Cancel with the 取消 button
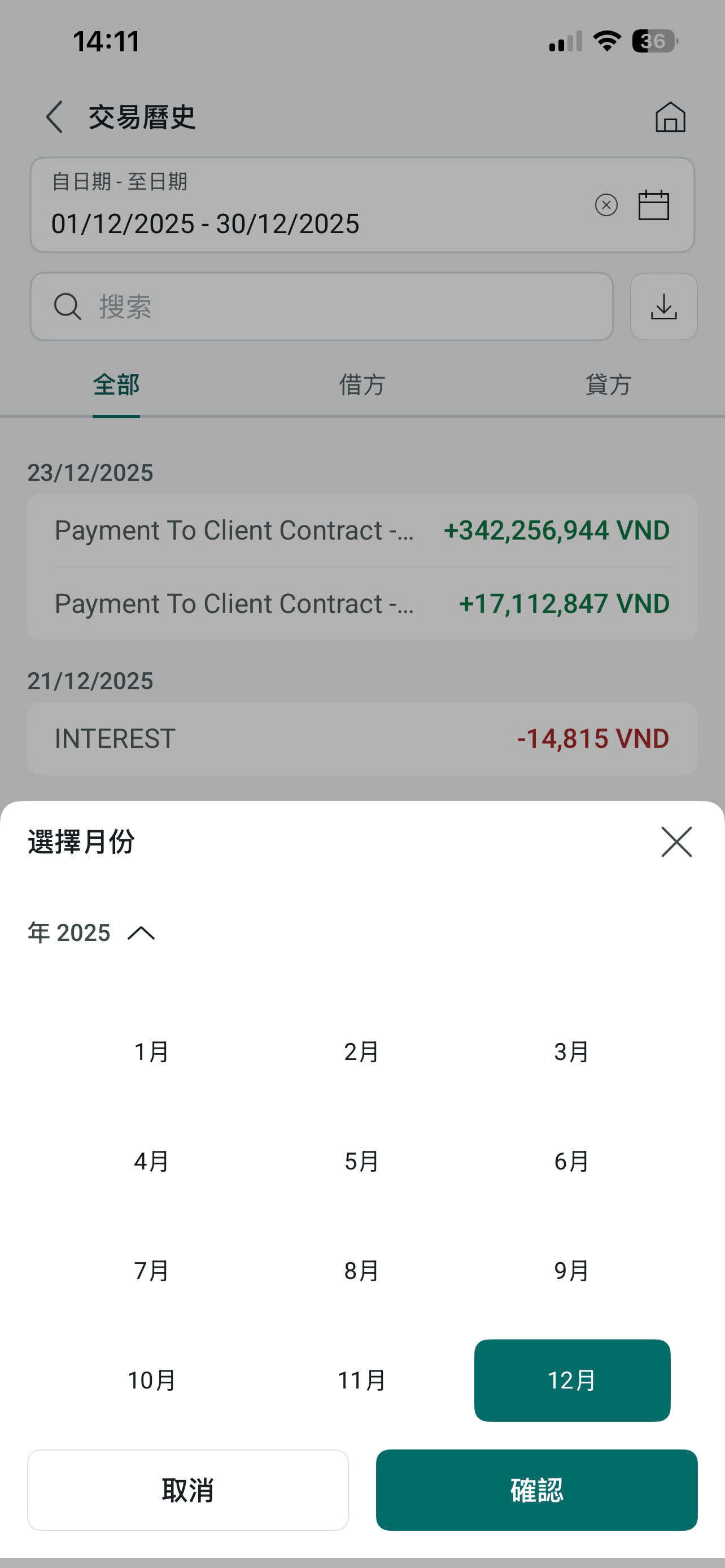The height and width of the screenshot is (1568, 725). pyautogui.click(x=187, y=1490)
